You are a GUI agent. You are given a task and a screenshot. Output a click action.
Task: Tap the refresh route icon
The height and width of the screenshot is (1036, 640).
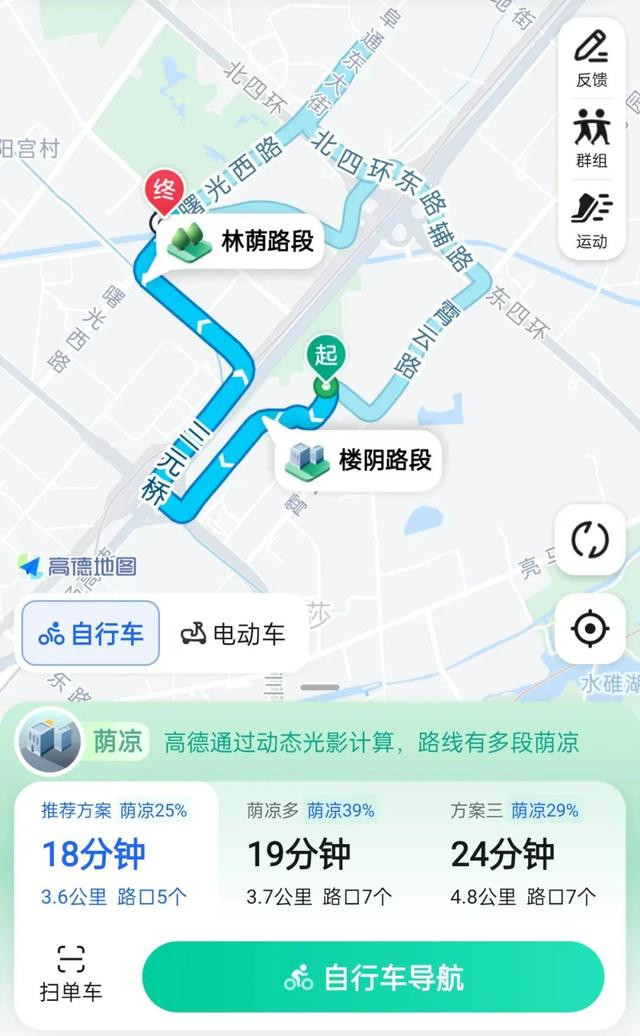coord(590,540)
